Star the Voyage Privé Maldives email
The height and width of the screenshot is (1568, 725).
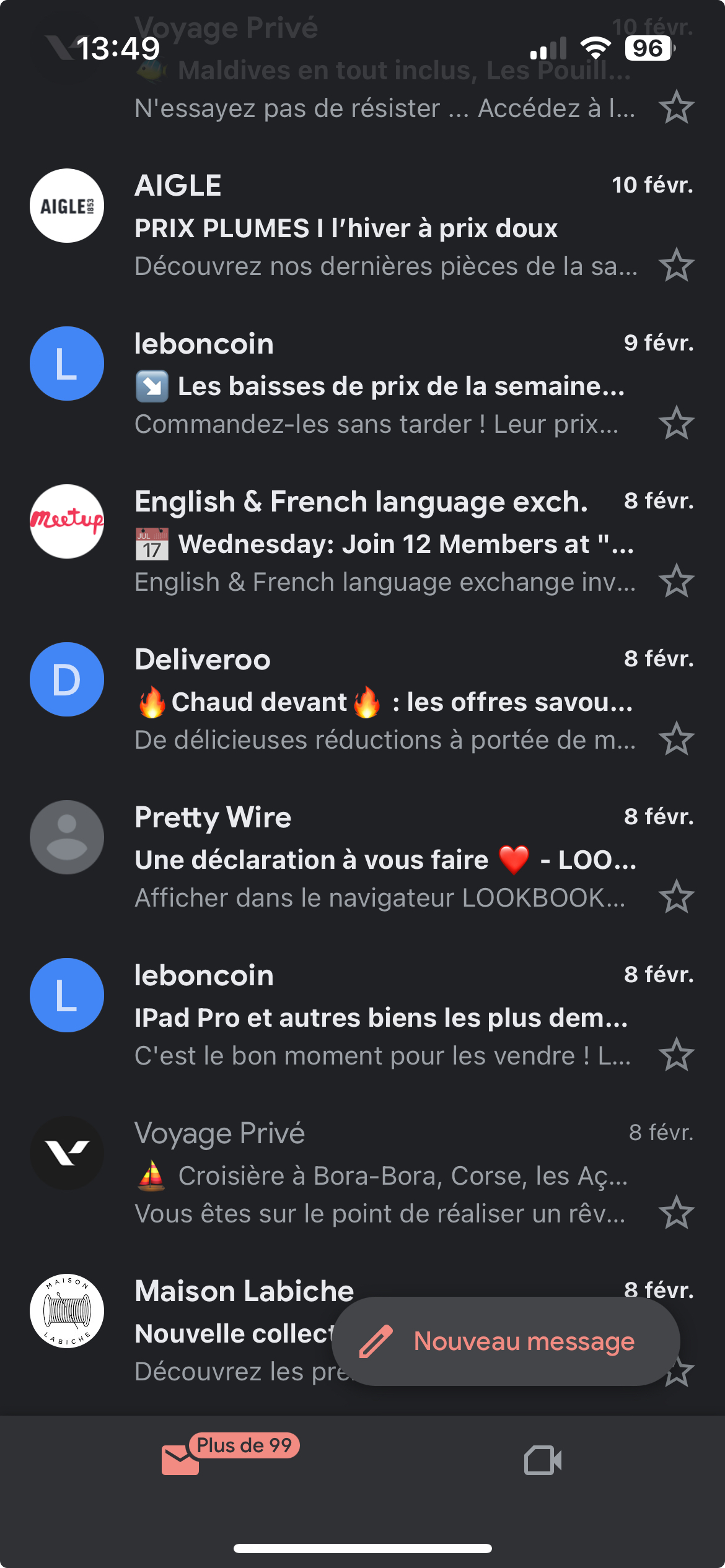click(676, 107)
